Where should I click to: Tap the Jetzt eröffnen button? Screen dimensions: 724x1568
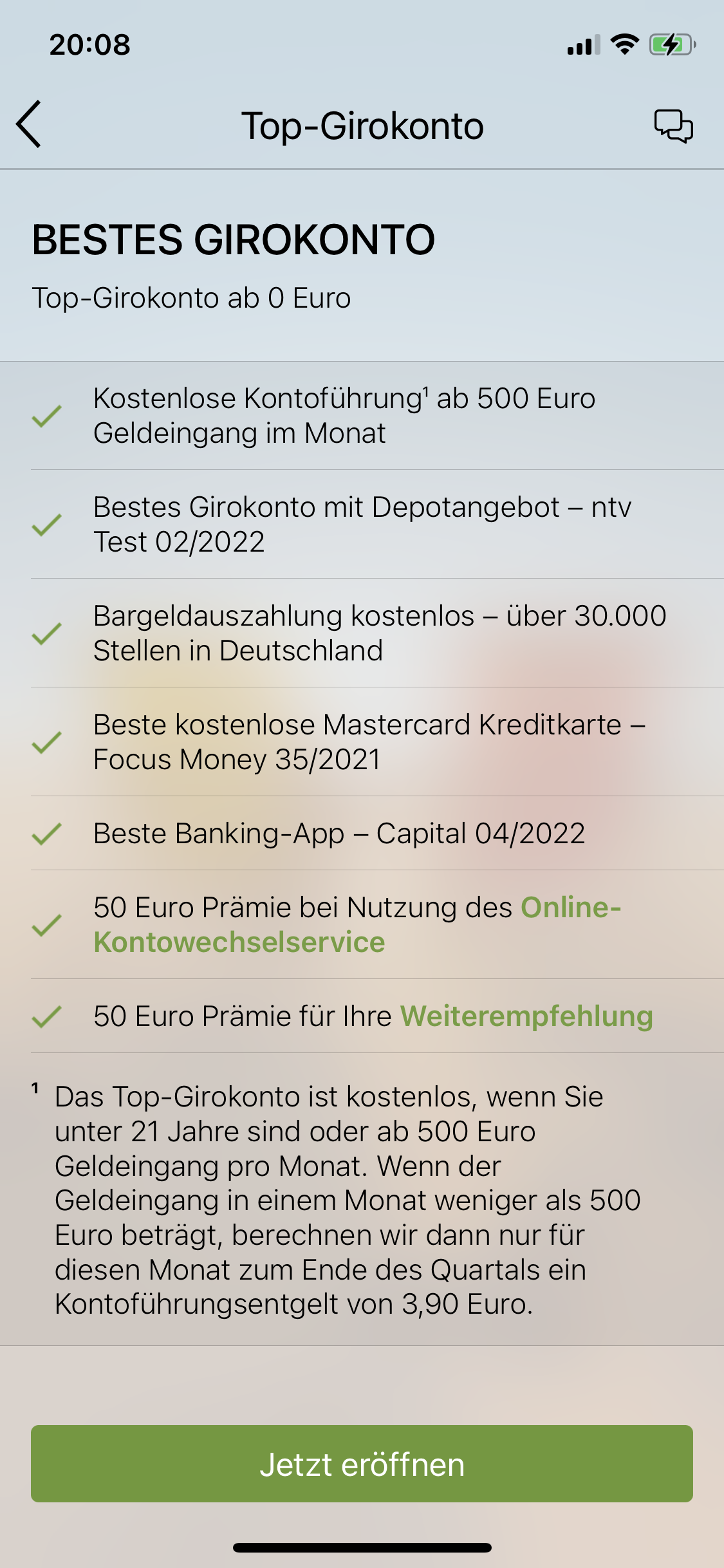pyautogui.click(x=362, y=1464)
